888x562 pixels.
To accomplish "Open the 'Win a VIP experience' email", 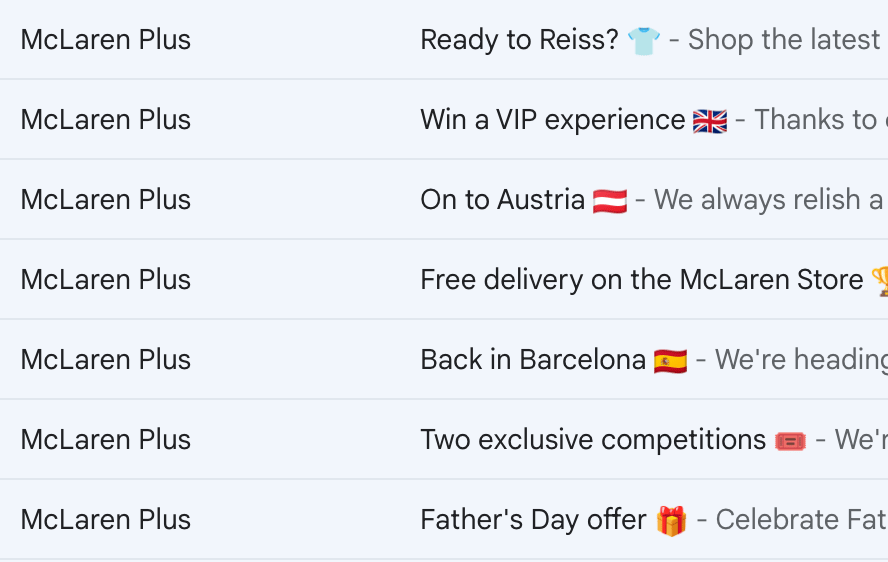I will point(552,120).
